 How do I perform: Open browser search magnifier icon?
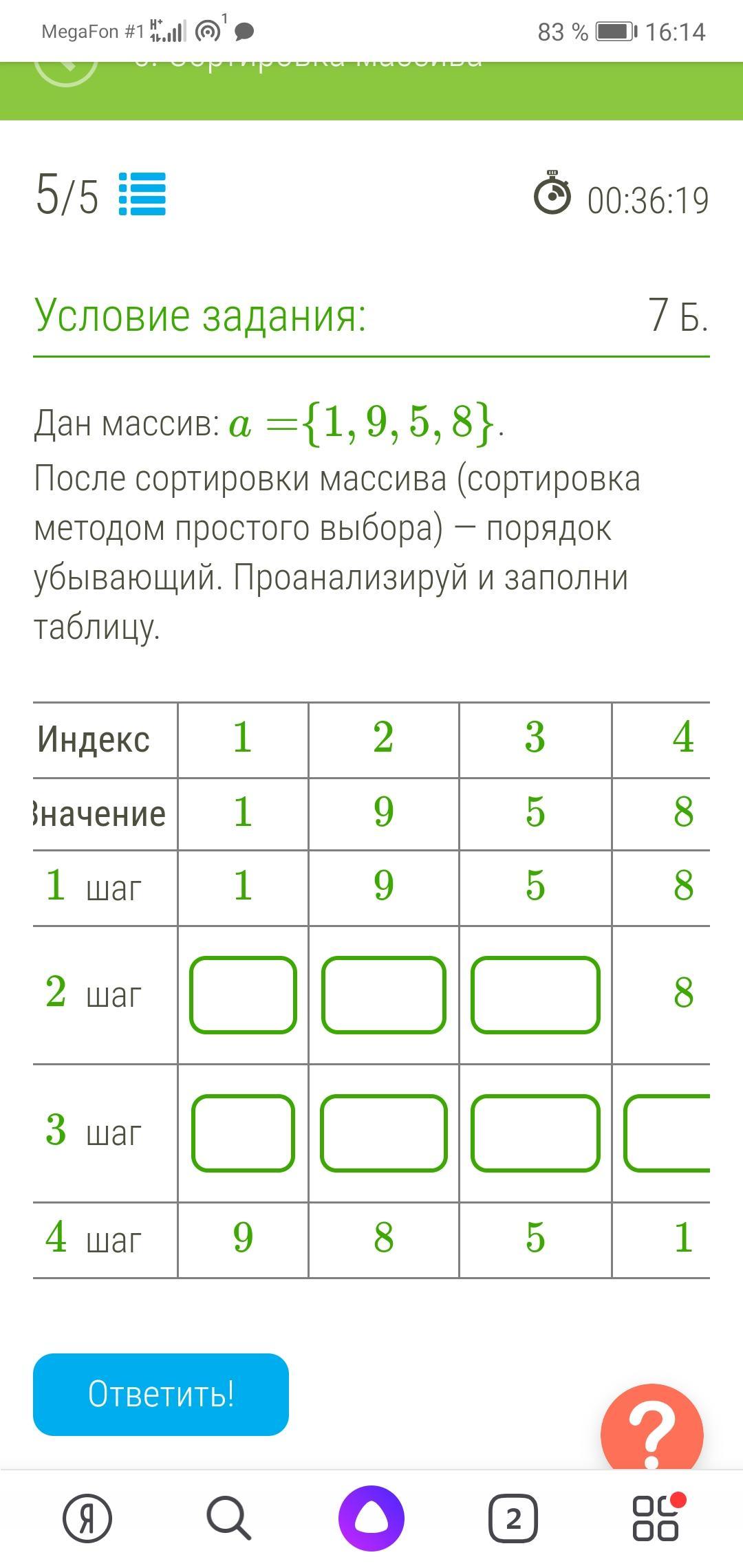pyautogui.click(x=229, y=1518)
